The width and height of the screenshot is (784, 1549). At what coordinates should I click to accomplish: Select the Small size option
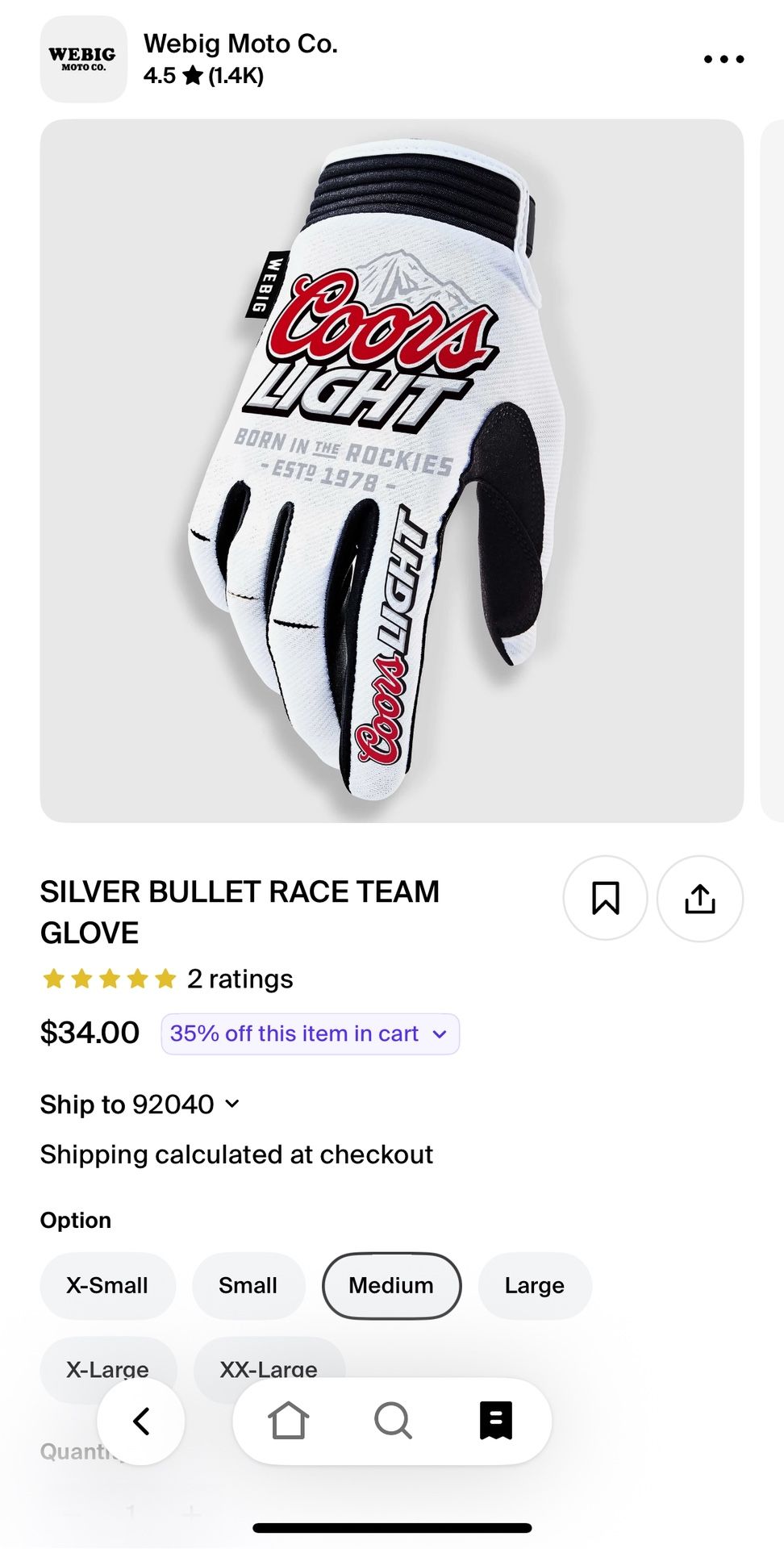tap(248, 1285)
